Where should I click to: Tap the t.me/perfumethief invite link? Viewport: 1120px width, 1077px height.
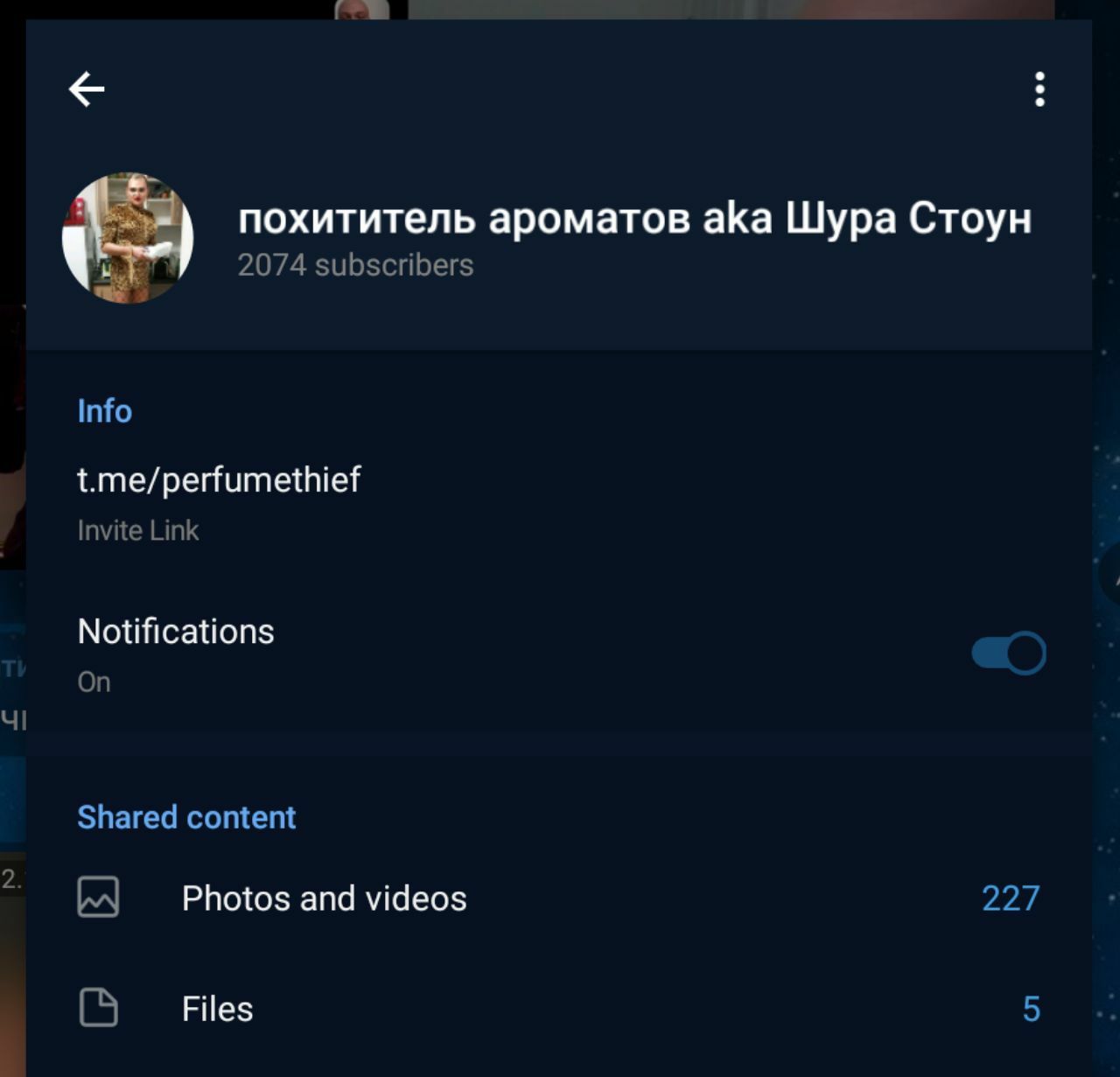click(219, 480)
